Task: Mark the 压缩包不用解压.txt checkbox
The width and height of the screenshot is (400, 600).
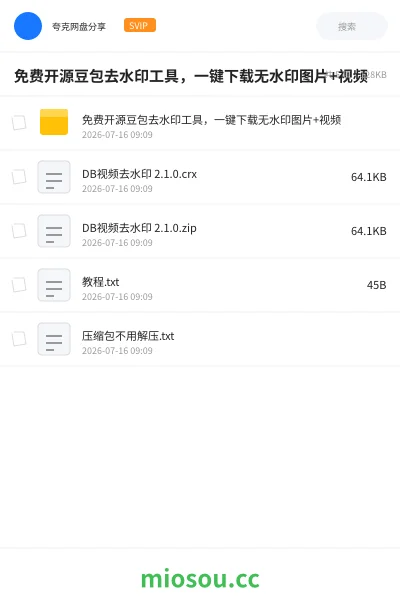Action: click(x=19, y=339)
